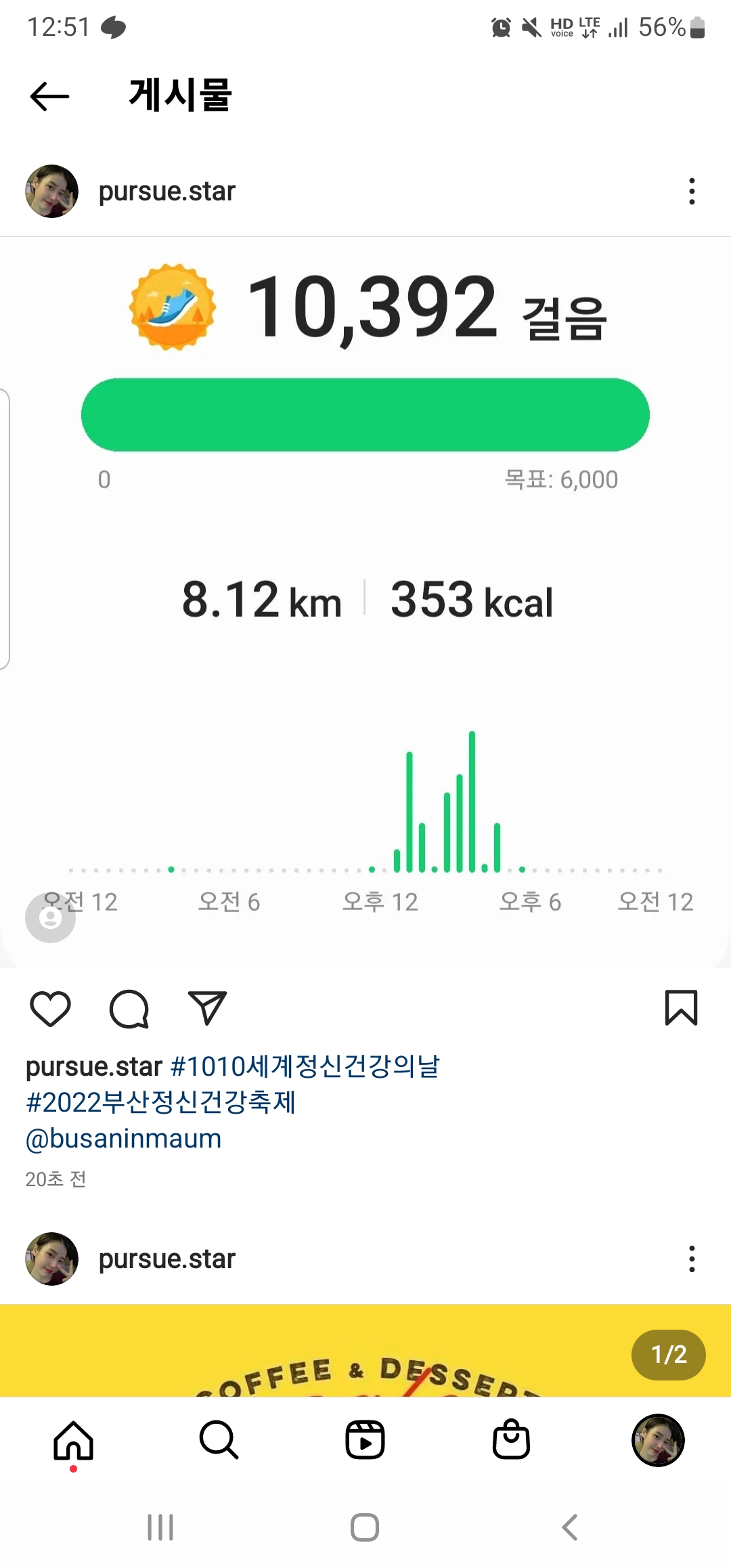Open pursue.star profile from top post header
This screenshot has width=731, height=1568.
[166, 192]
